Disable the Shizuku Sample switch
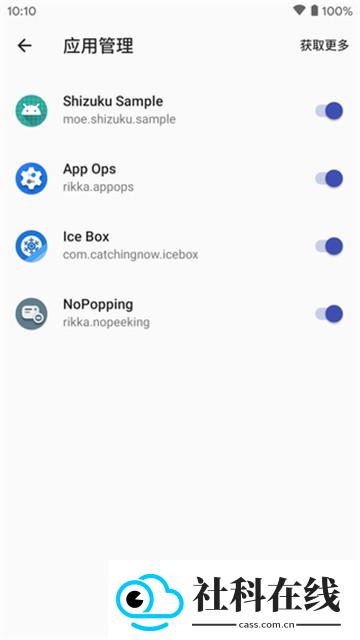360x640 pixels. click(x=329, y=111)
